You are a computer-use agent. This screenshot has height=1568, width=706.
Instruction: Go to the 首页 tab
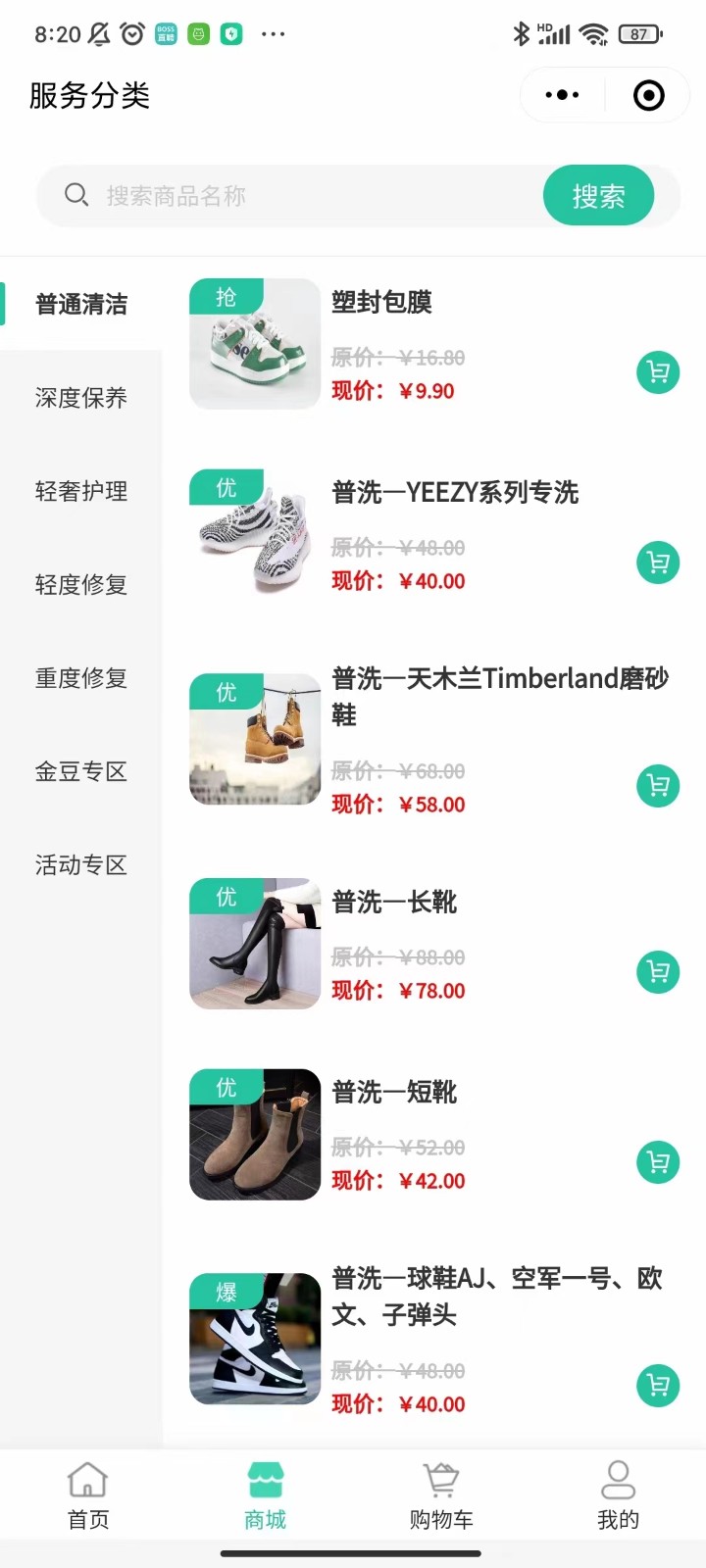pyautogui.click(x=88, y=1496)
